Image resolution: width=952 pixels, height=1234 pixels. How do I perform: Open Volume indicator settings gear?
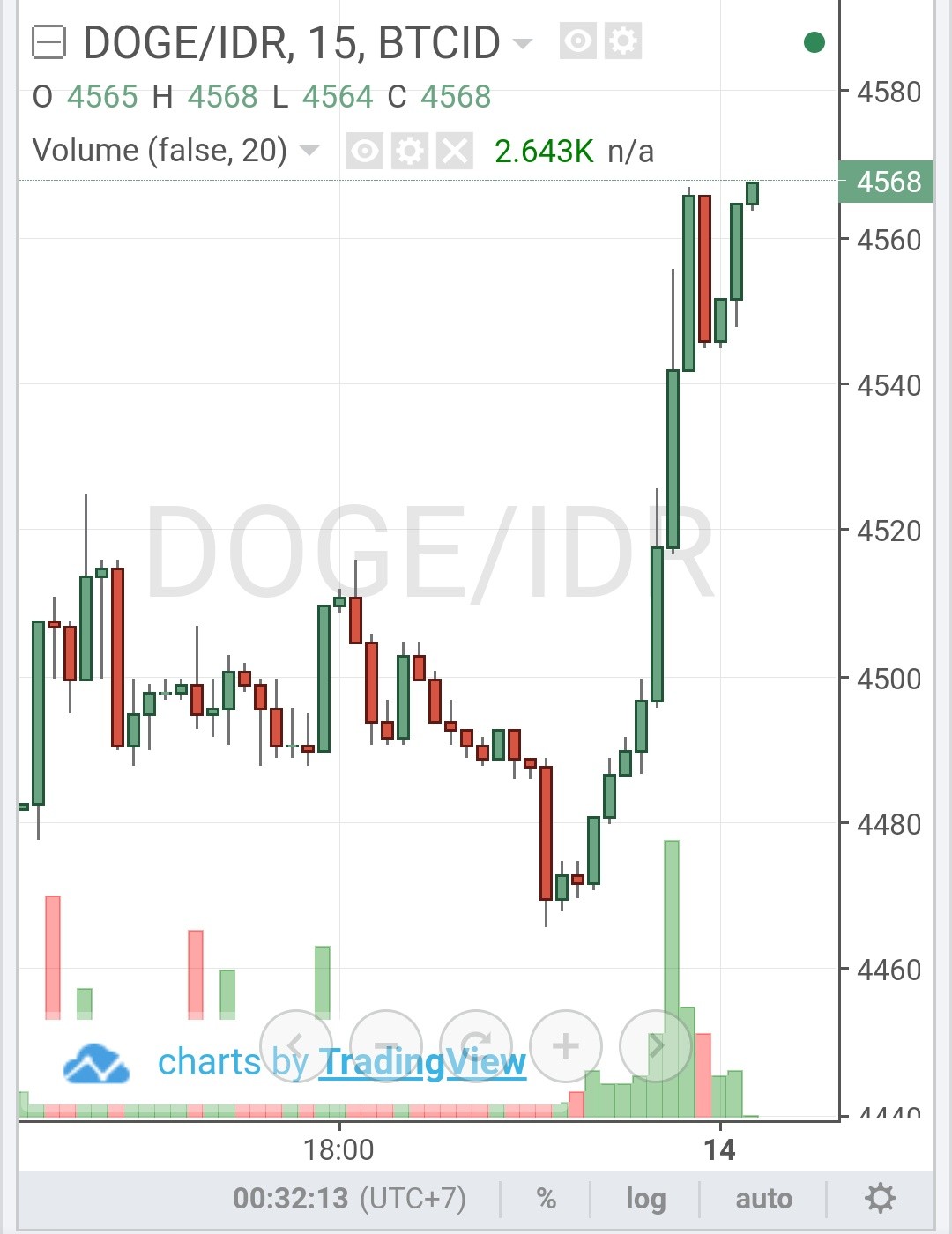coord(410,151)
